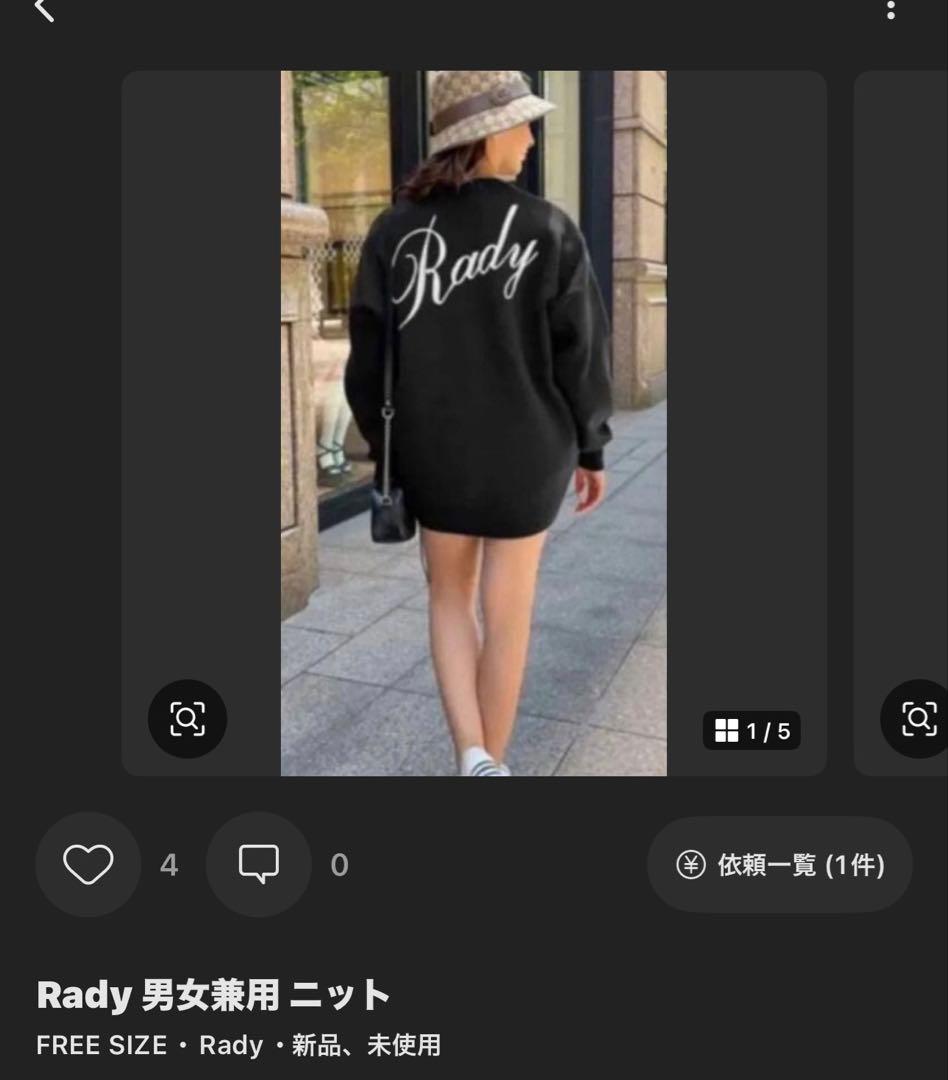
Task: Tap the ¥ icon on the request button
Action: coord(690,866)
